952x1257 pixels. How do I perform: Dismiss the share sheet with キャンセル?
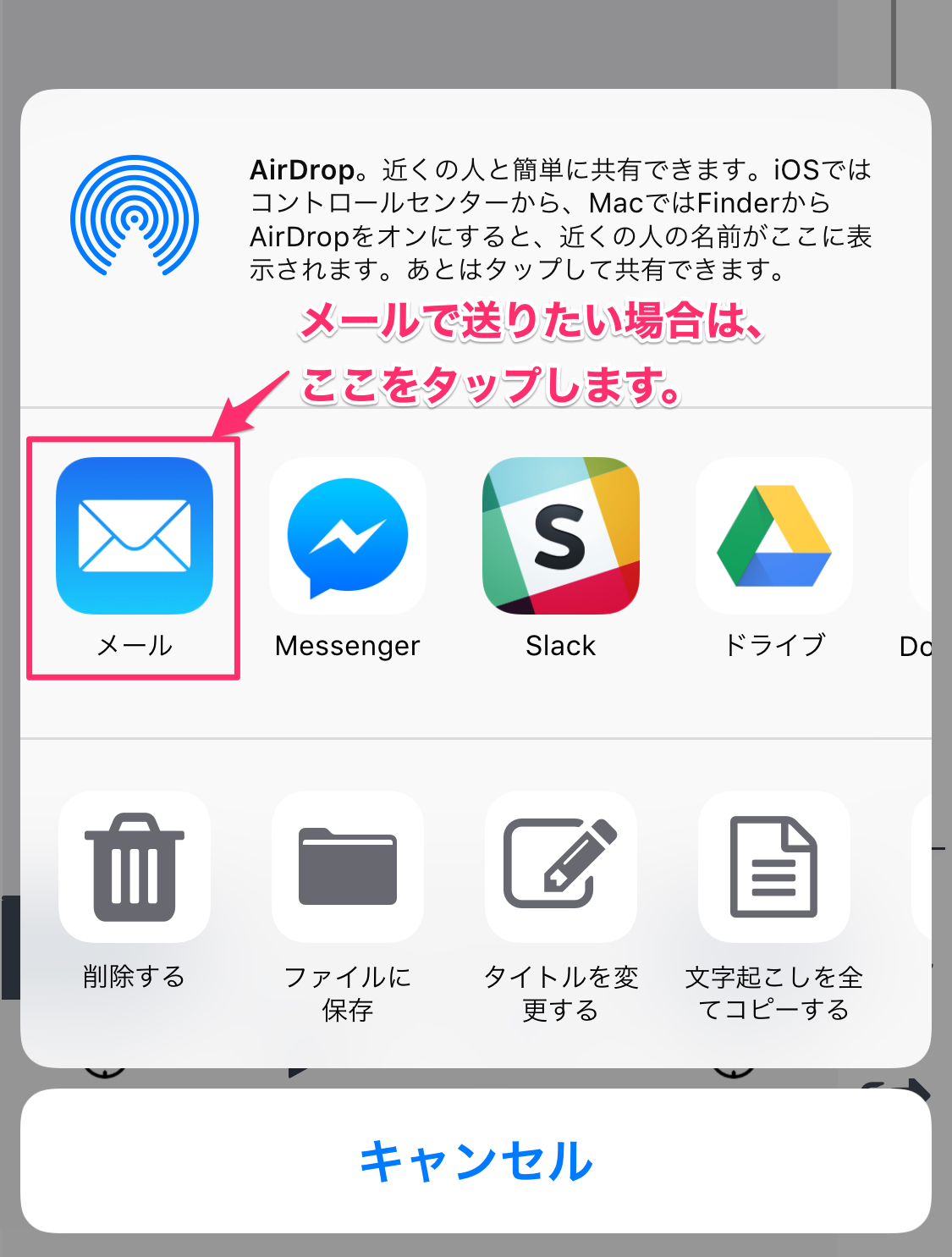(x=476, y=1161)
